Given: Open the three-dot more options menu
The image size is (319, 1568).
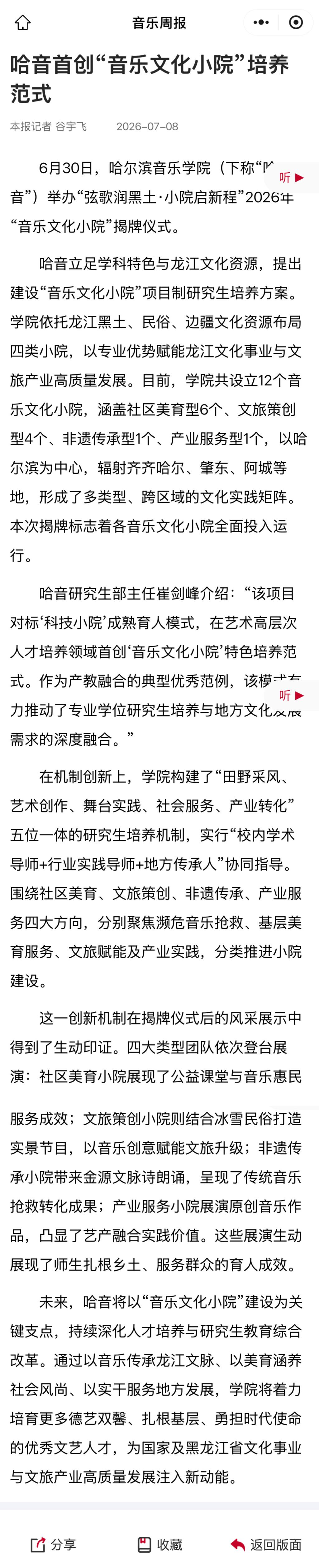Looking at the screenshot, I should [x=261, y=22].
